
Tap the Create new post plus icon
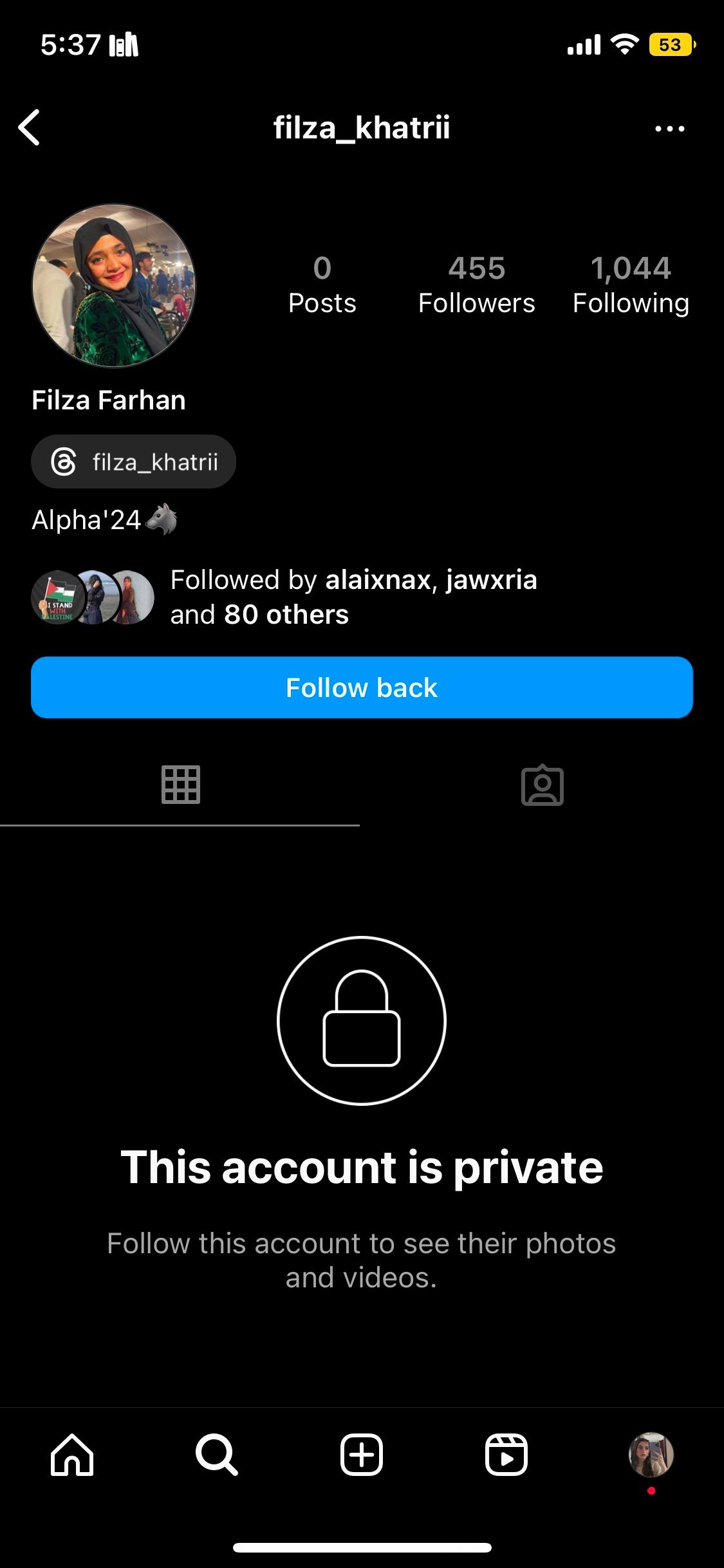tap(362, 1456)
